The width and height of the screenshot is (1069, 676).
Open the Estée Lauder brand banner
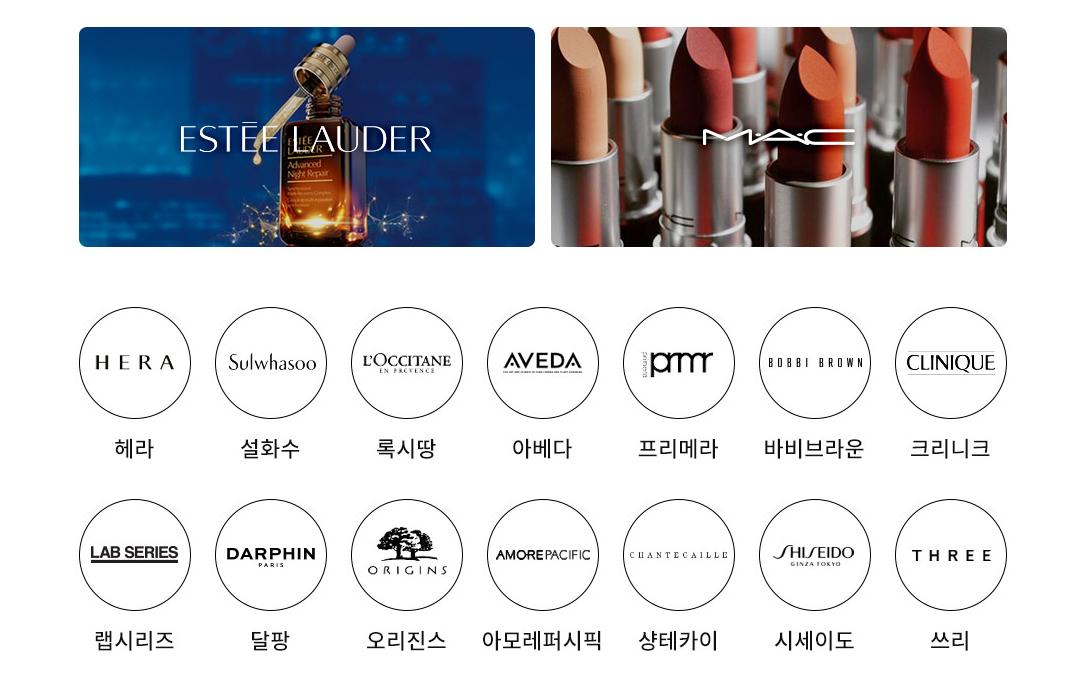point(306,137)
